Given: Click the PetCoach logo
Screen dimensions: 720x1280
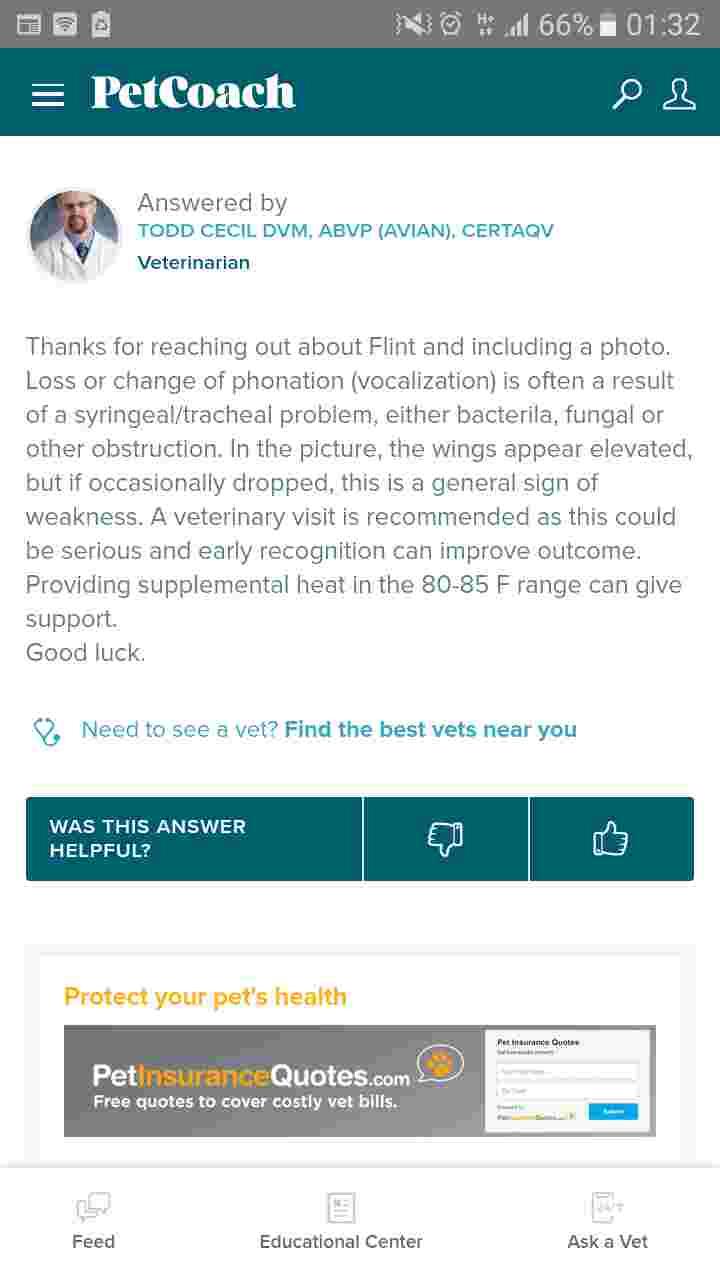Looking at the screenshot, I should [192, 92].
